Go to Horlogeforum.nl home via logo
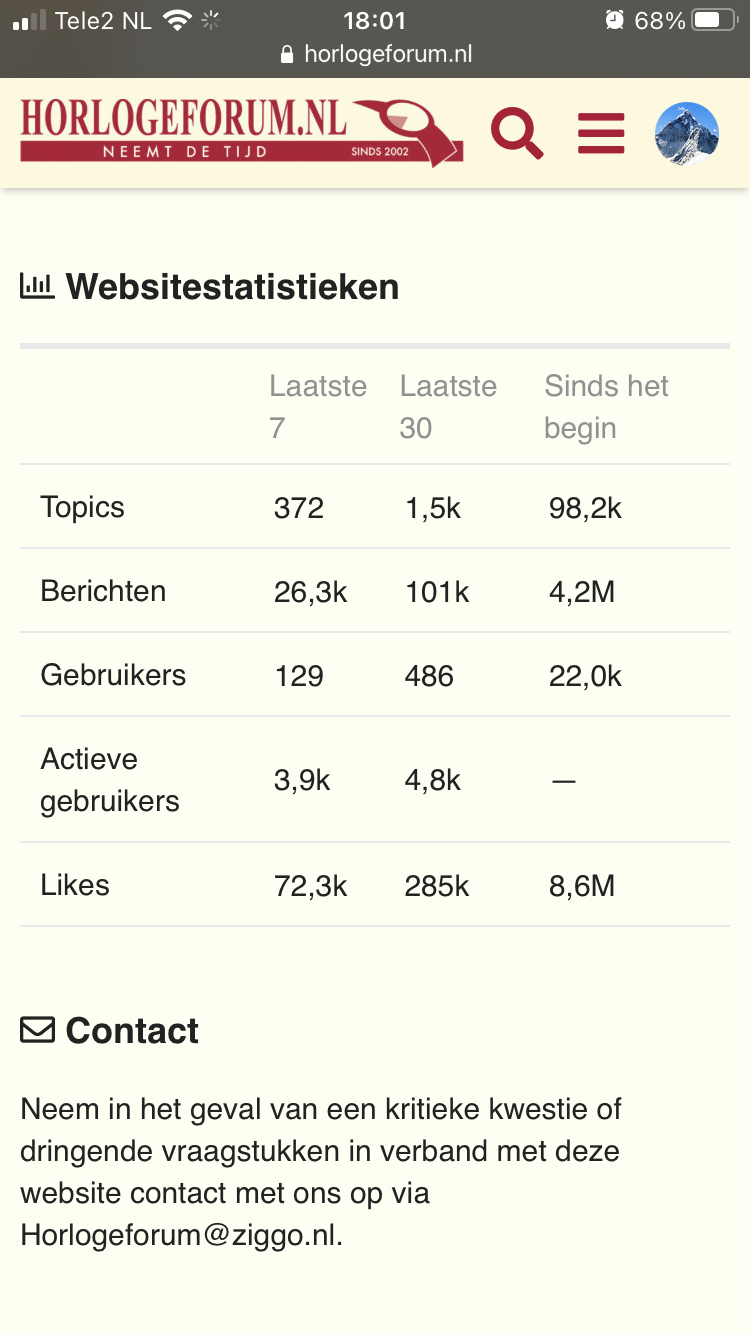Image resolution: width=750 pixels, height=1334 pixels. 241,131
